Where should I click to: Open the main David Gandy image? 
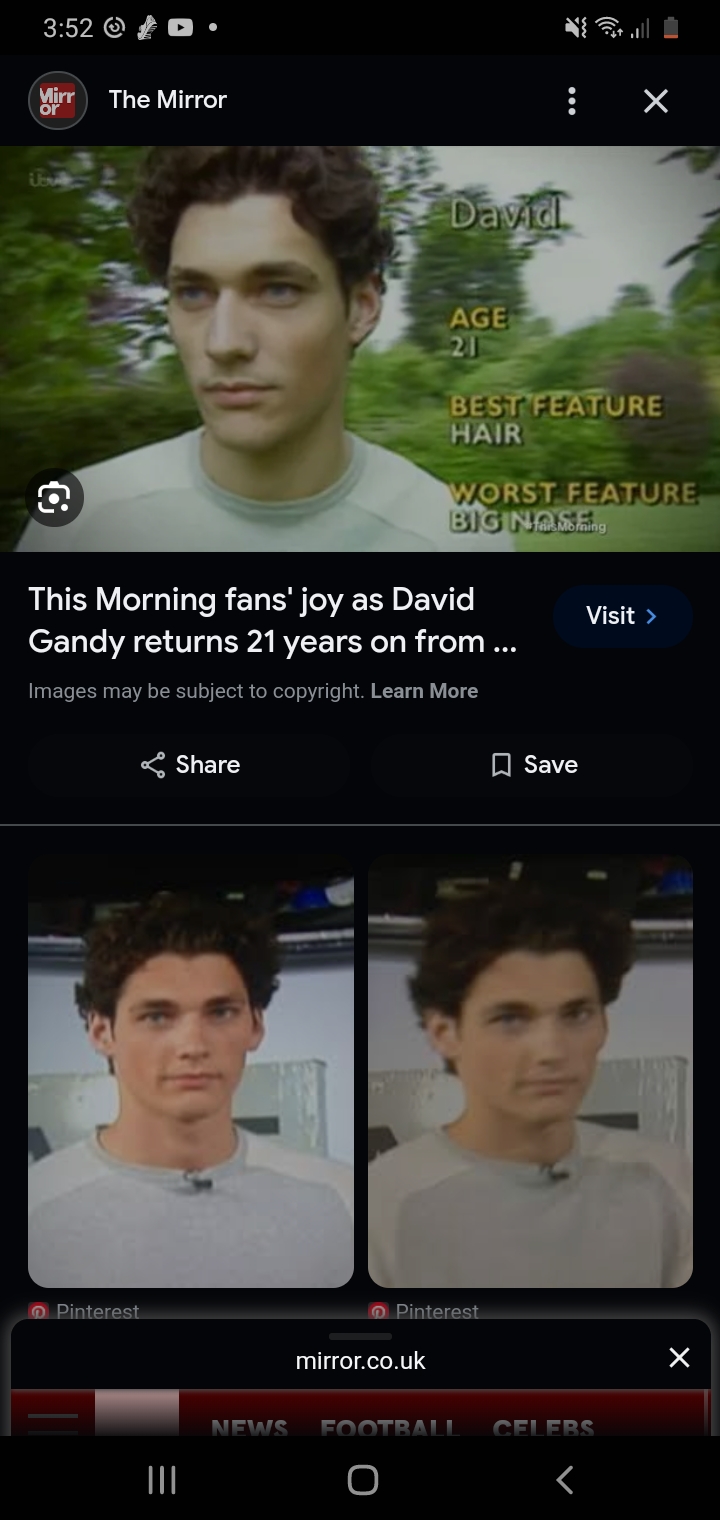pyautogui.click(x=360, y=349)
